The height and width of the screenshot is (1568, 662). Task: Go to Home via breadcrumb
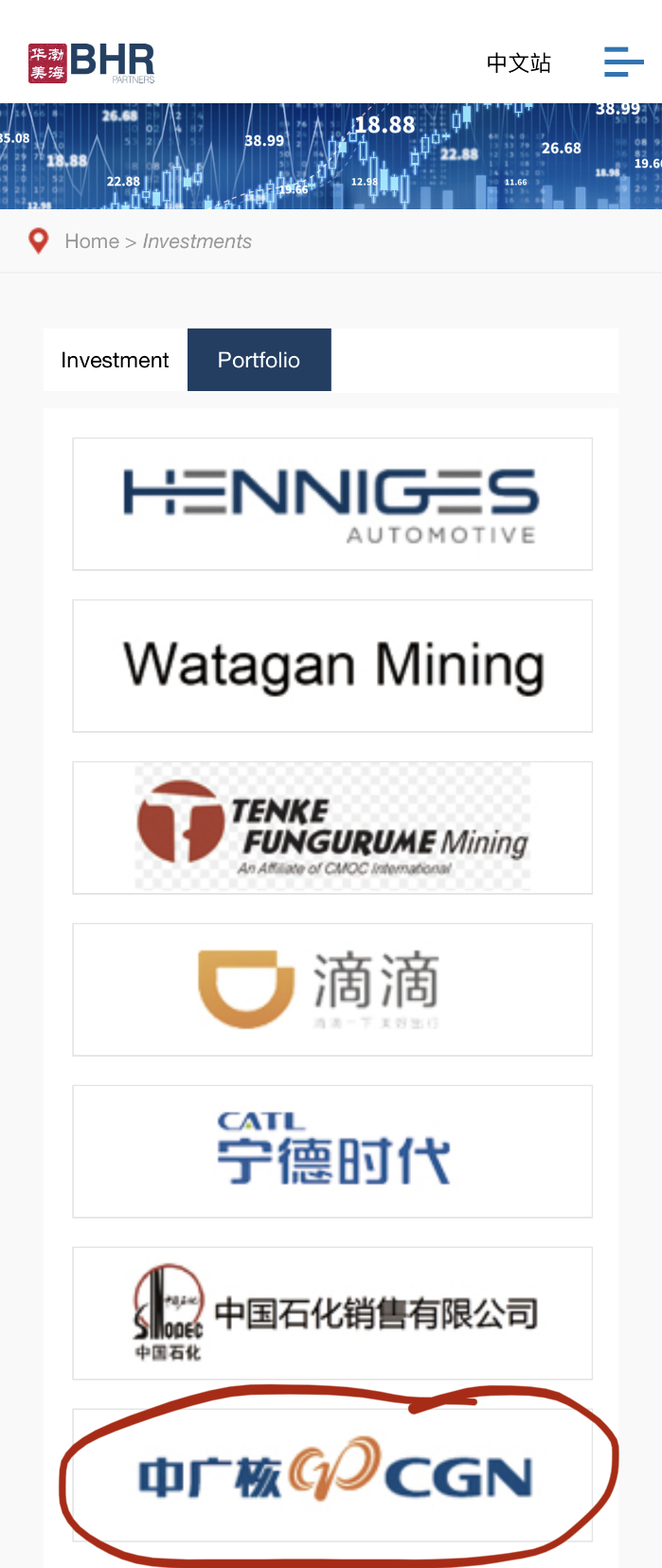point(91,241)
